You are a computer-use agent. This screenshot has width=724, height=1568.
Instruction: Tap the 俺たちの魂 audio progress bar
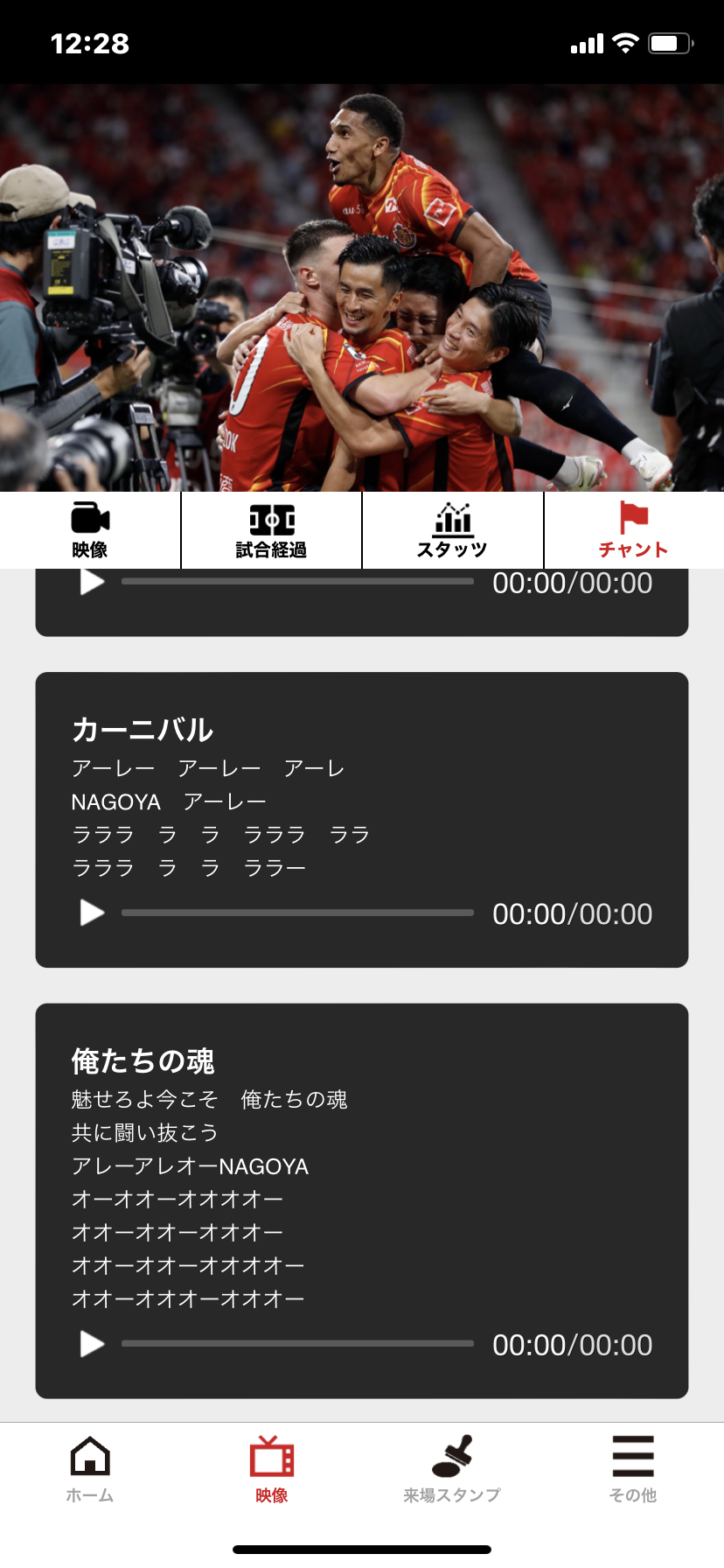[297, 1343]
